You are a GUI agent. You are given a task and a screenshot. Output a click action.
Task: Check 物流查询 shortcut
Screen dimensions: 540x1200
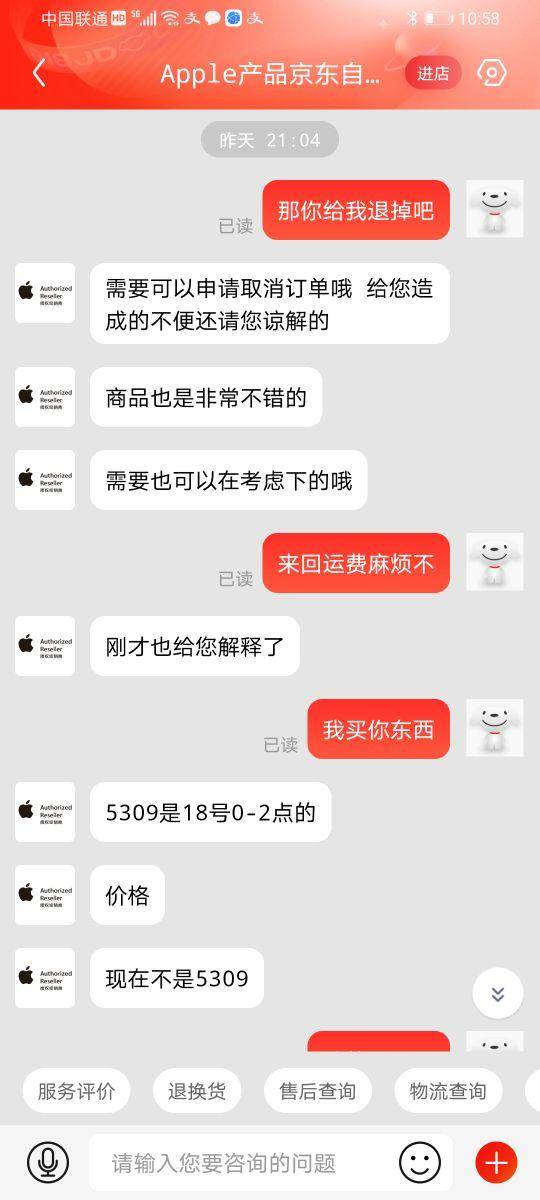448,1091
